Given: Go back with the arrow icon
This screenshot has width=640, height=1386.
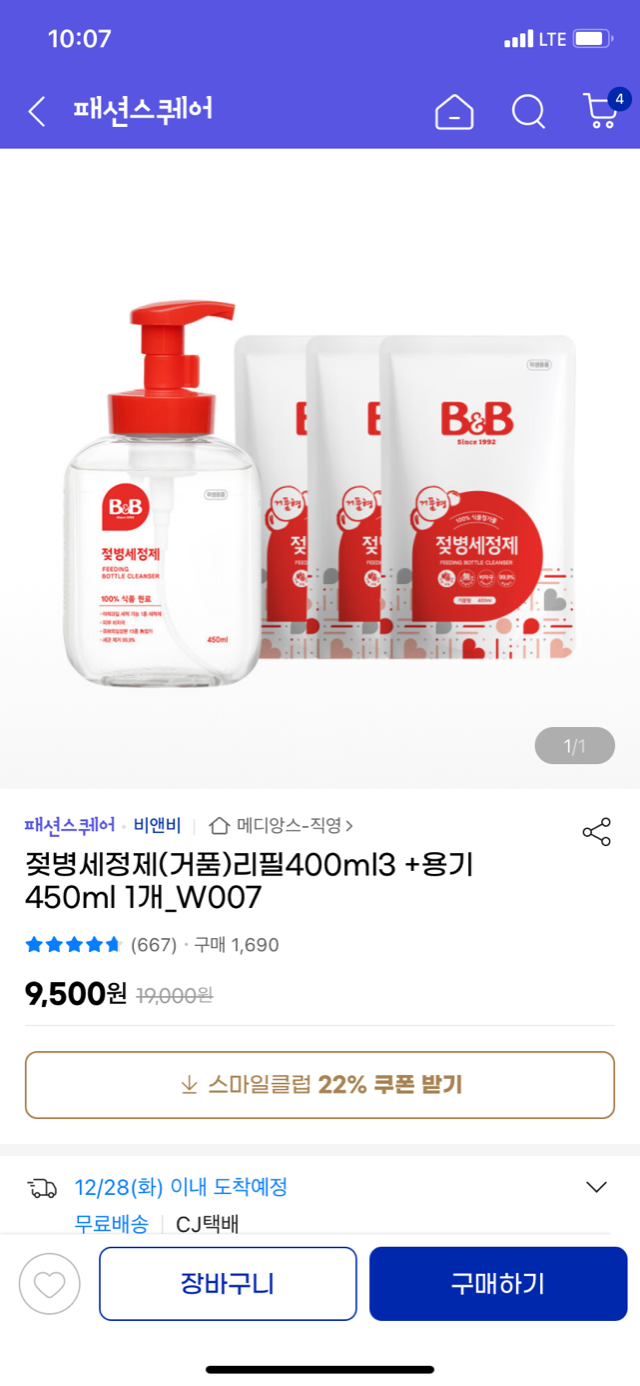Looking at the screenshot, I should [x=37, y=111].
